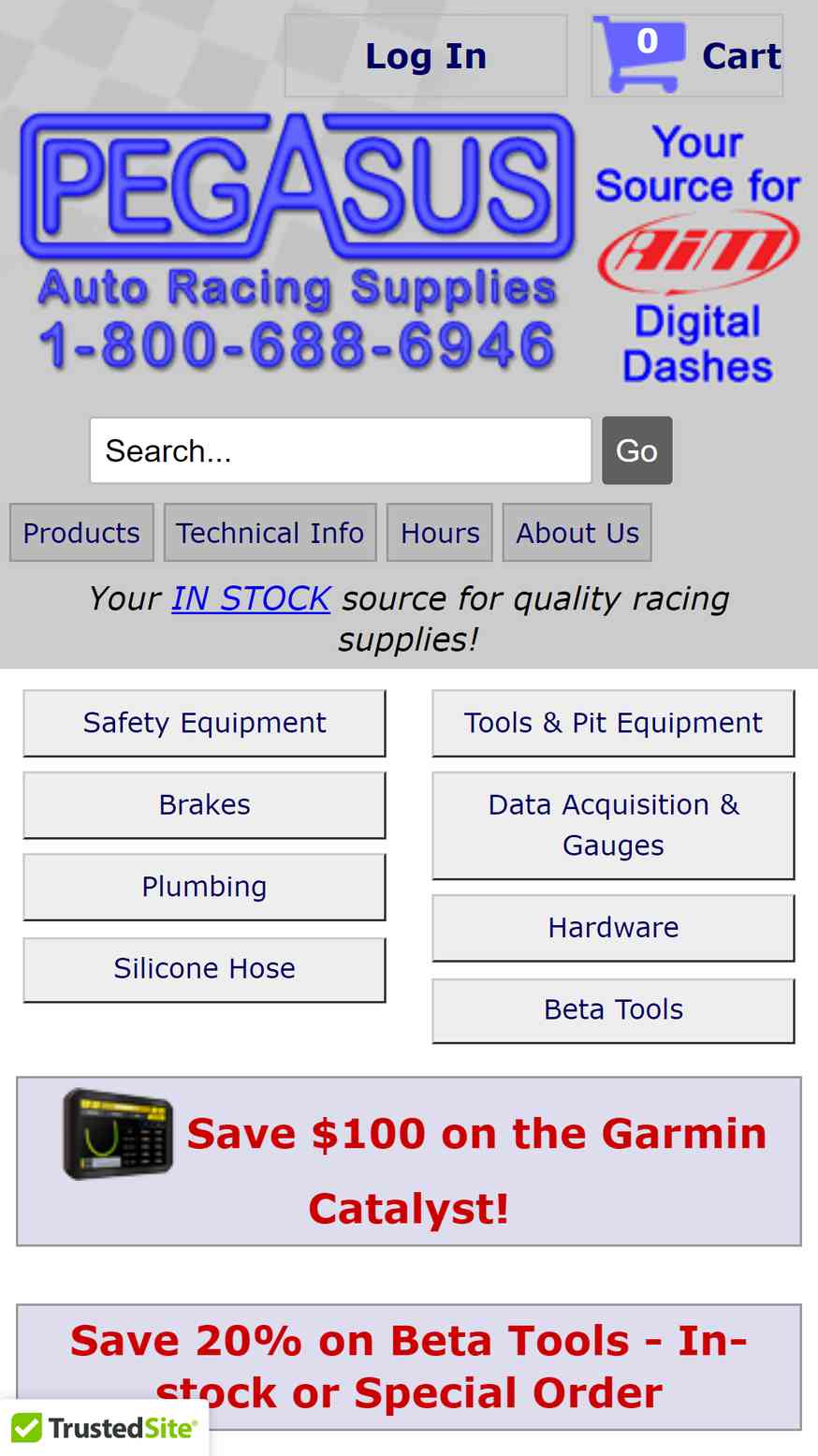This screenshot has height=1456, width=818.
Task: Open the Products menu
Action: [81, 533]
